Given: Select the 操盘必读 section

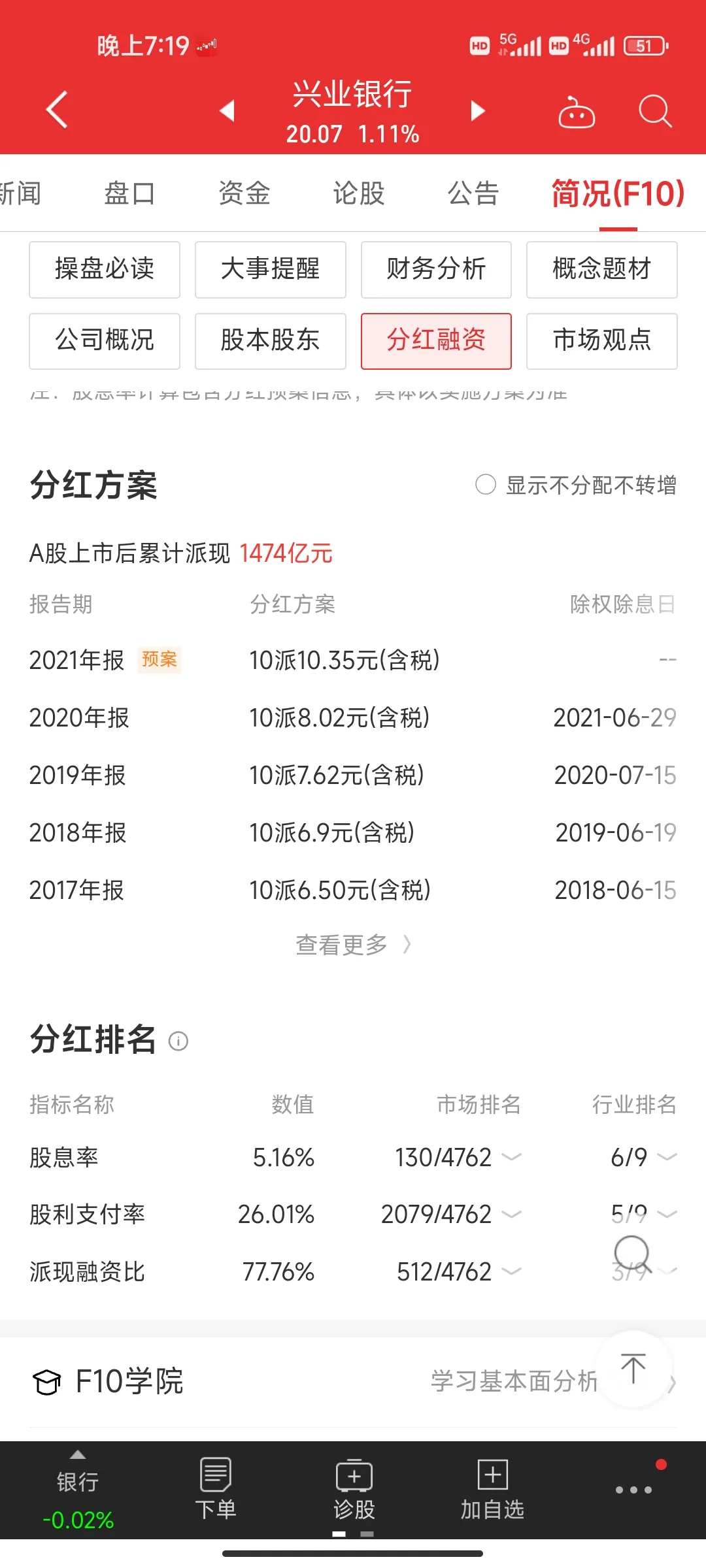Looking at the screenshot, I should tap(105, 269).
